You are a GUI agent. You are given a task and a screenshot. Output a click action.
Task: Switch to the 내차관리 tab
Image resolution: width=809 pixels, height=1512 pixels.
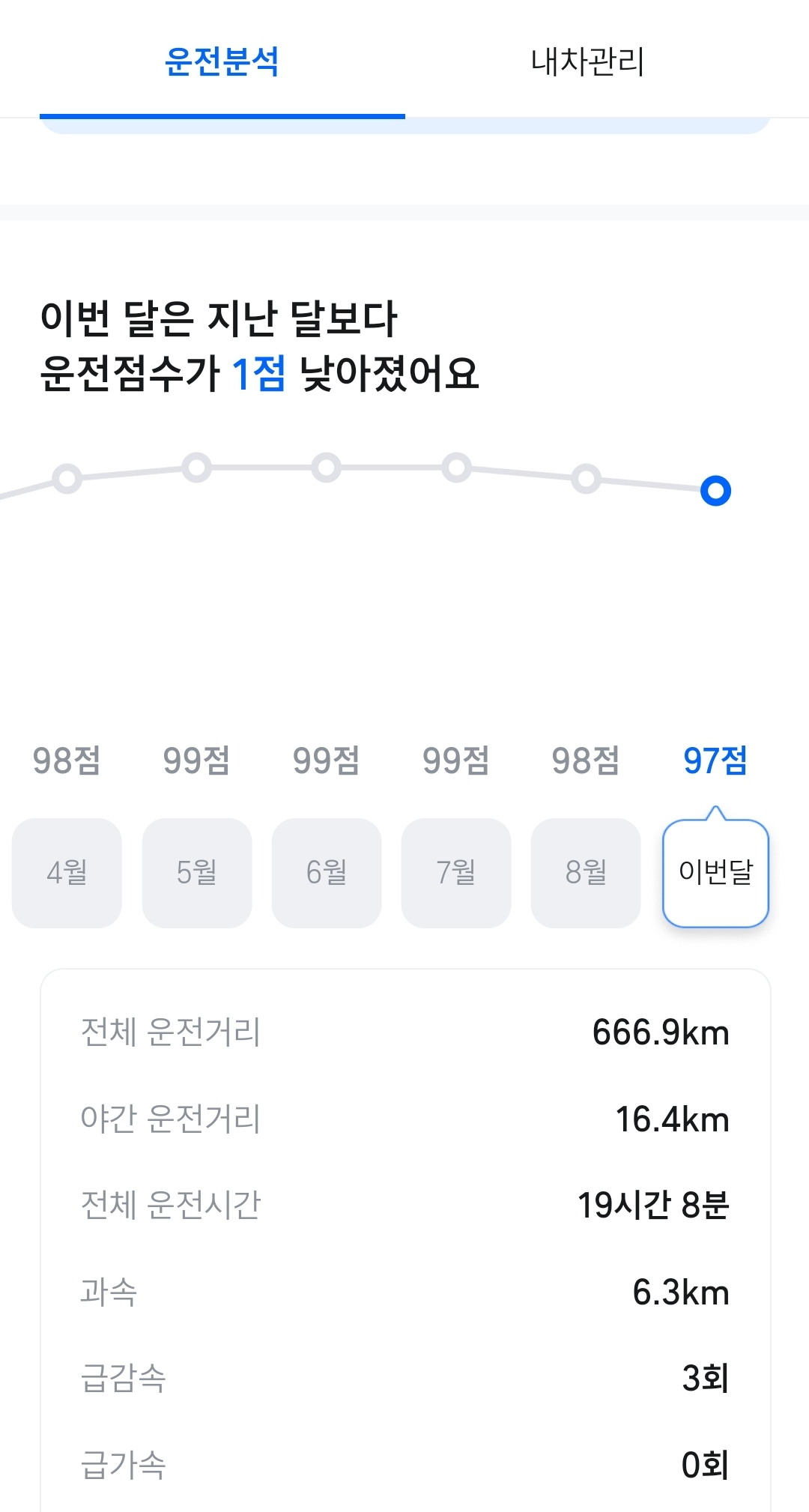[x=587, y=61]
